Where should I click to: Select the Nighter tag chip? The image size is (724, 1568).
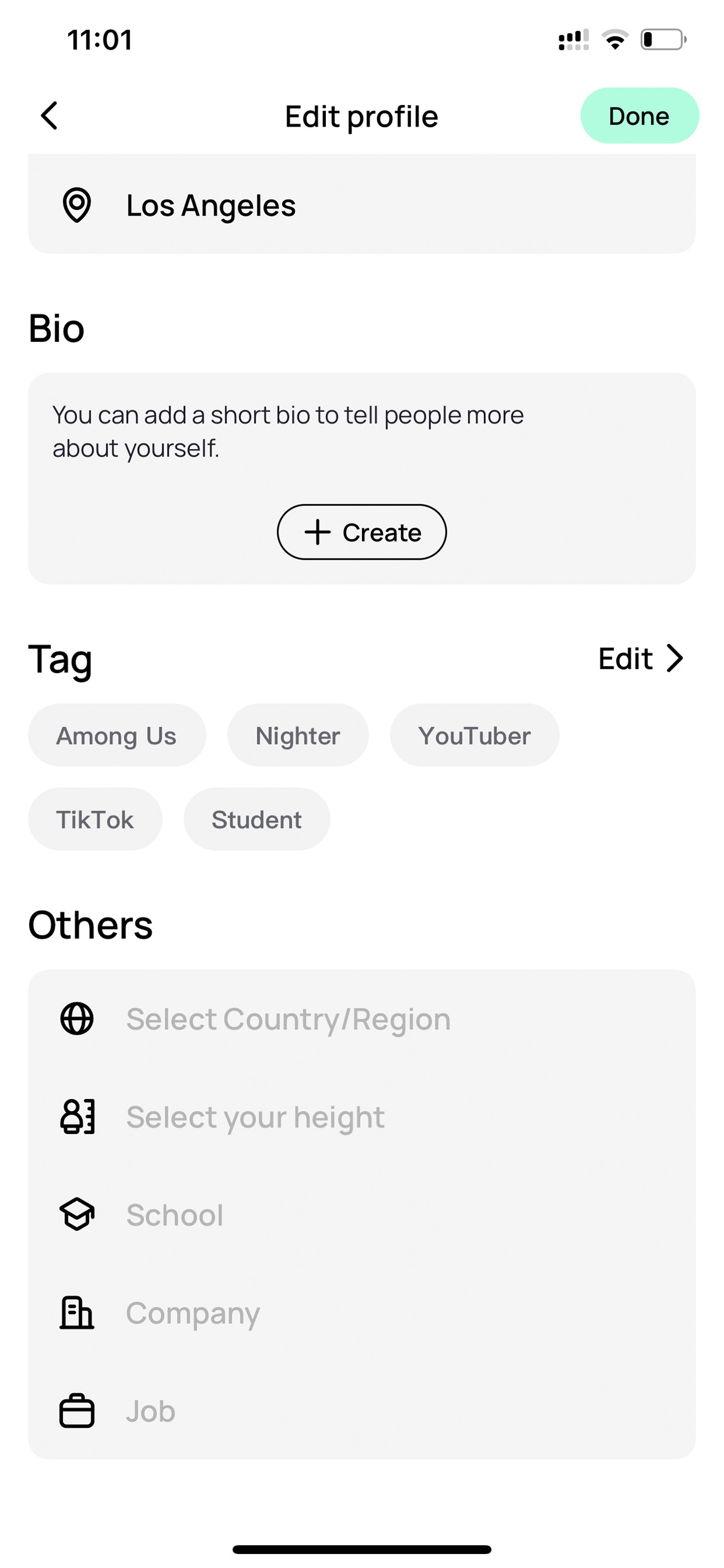298,736
